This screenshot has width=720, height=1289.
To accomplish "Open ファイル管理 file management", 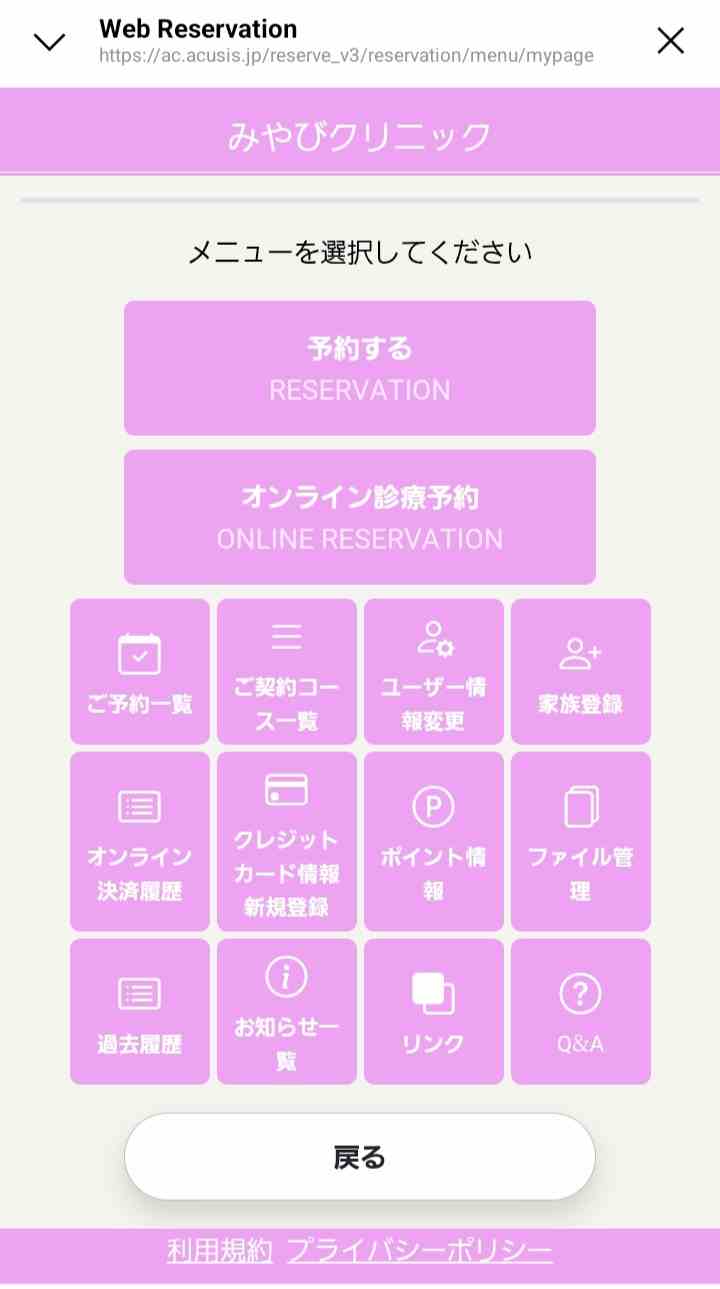I will click(581, 842).
